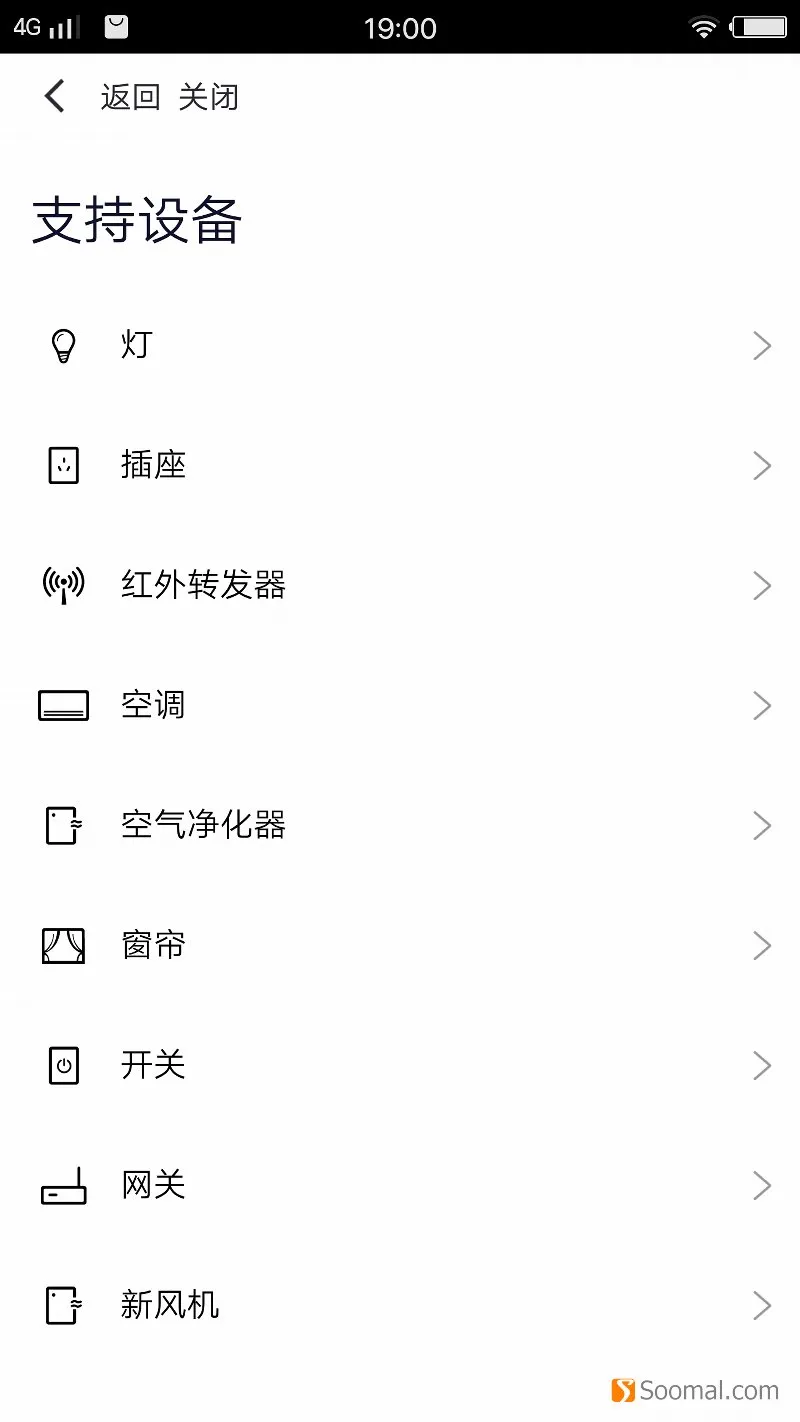Close the page via 关闭
Screen dimensions: 800x1422
208,97
